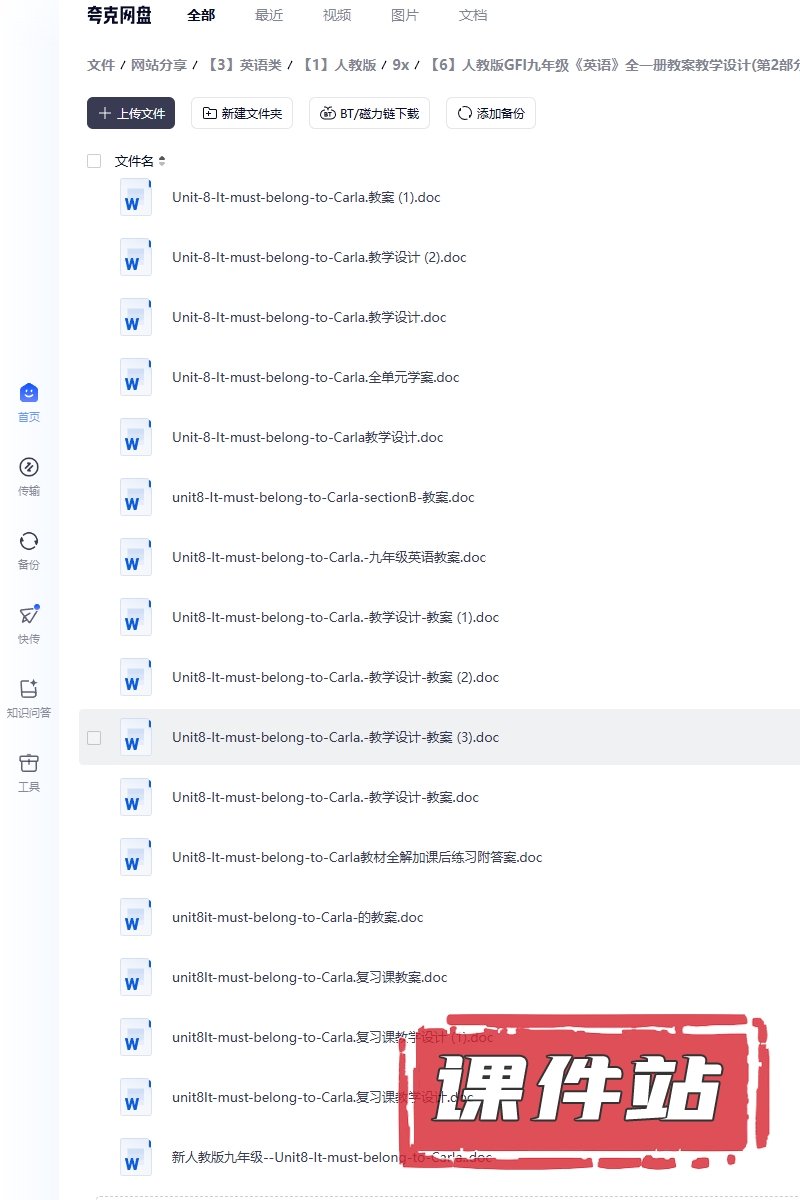Switch to the 最近 tab
This screenshot has height=1200, width=800.
coord(269,15)
